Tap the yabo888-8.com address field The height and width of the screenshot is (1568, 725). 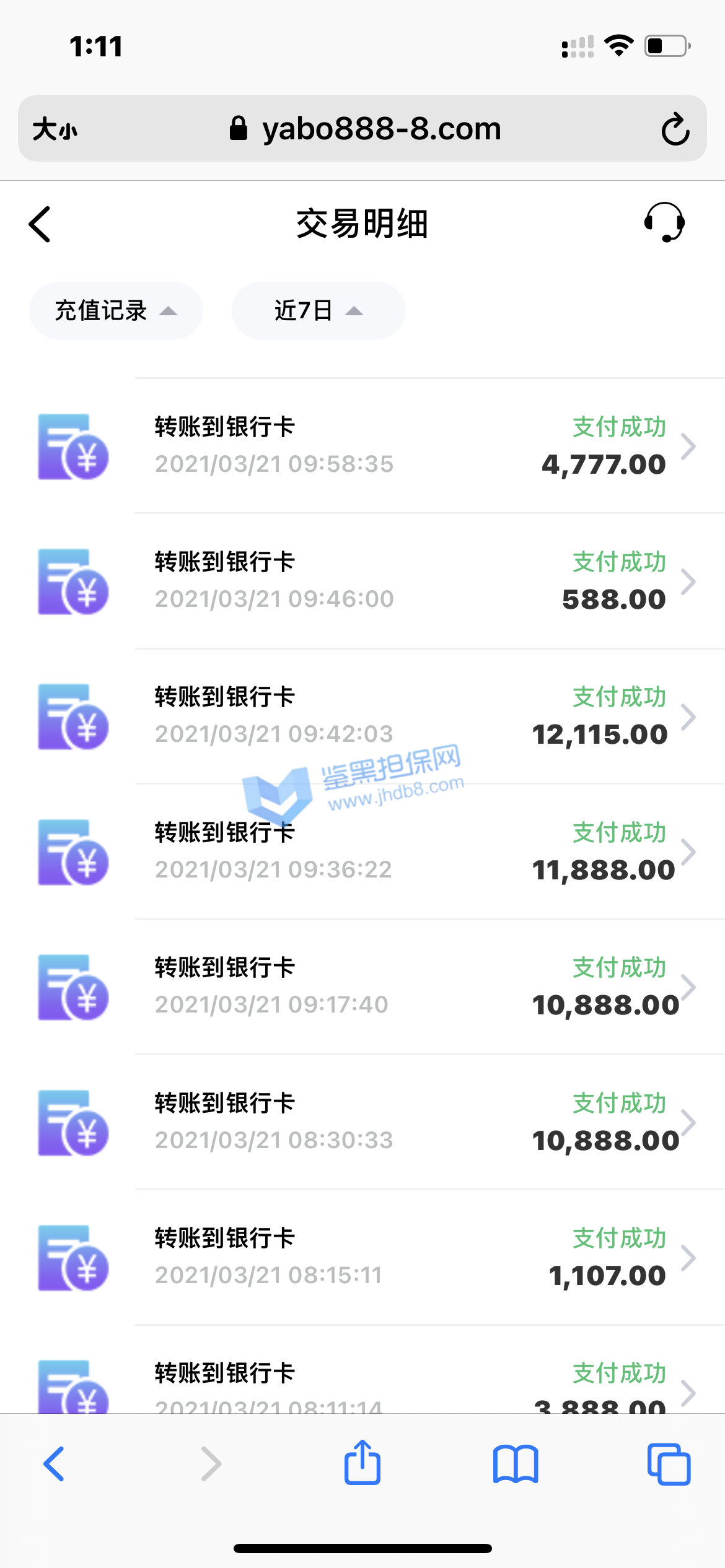click(x=366, y=129)
